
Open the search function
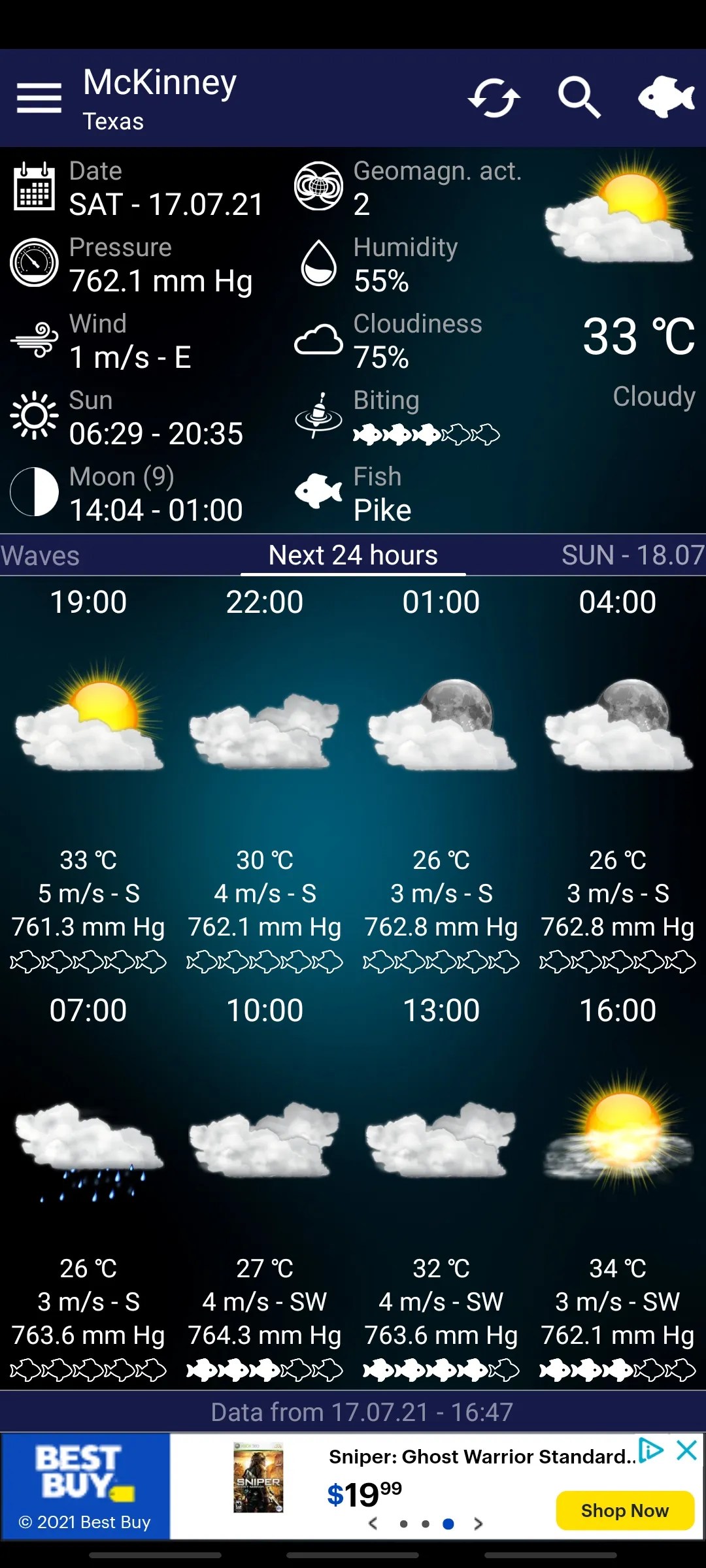point(579,98)
